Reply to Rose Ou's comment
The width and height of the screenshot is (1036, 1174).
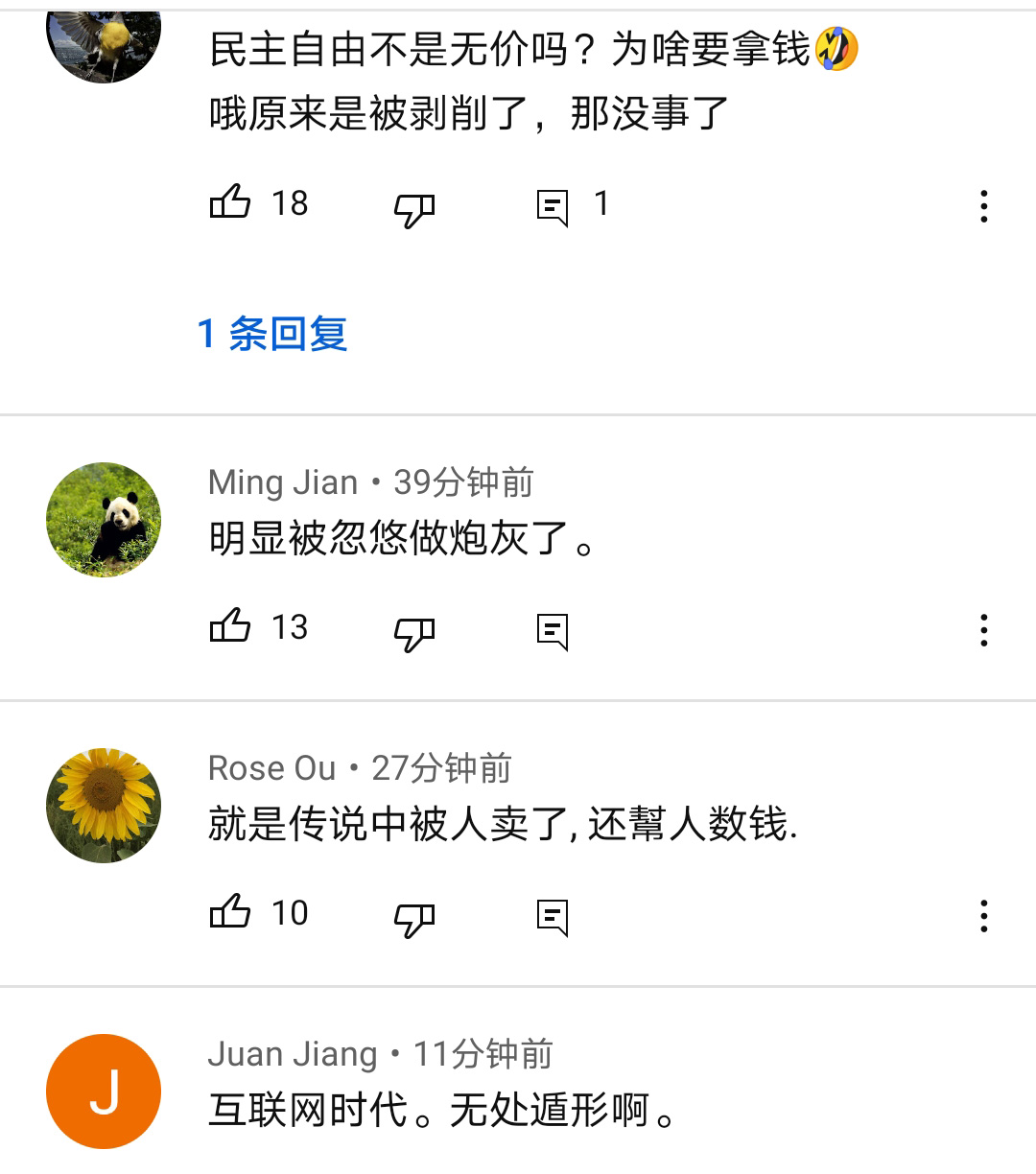tap(553, 917)
